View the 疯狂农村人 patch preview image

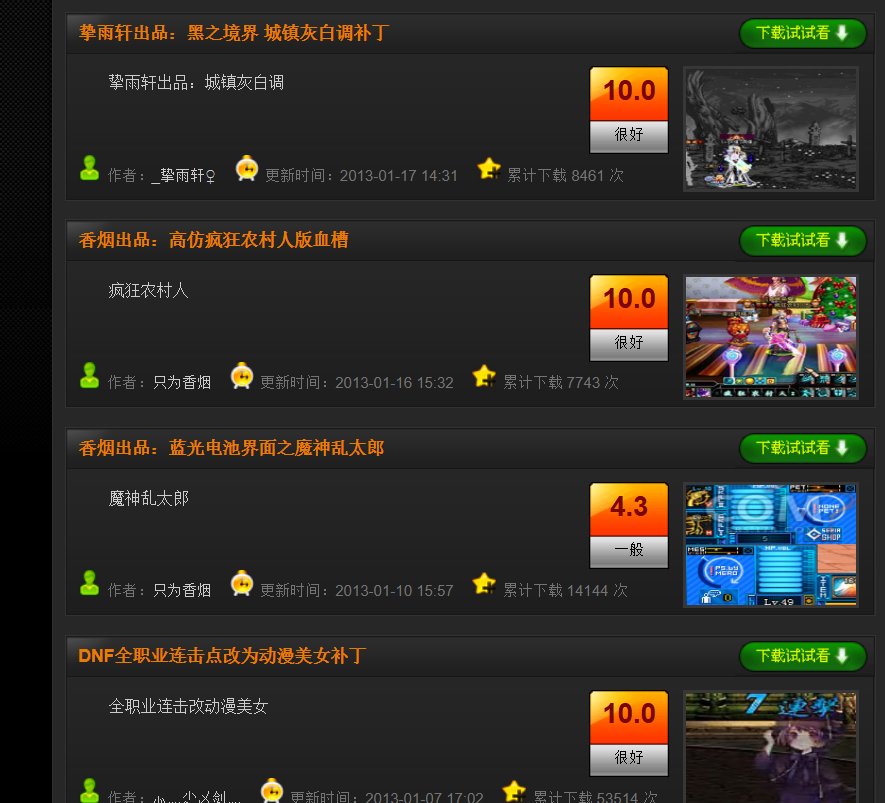[770, 337]
